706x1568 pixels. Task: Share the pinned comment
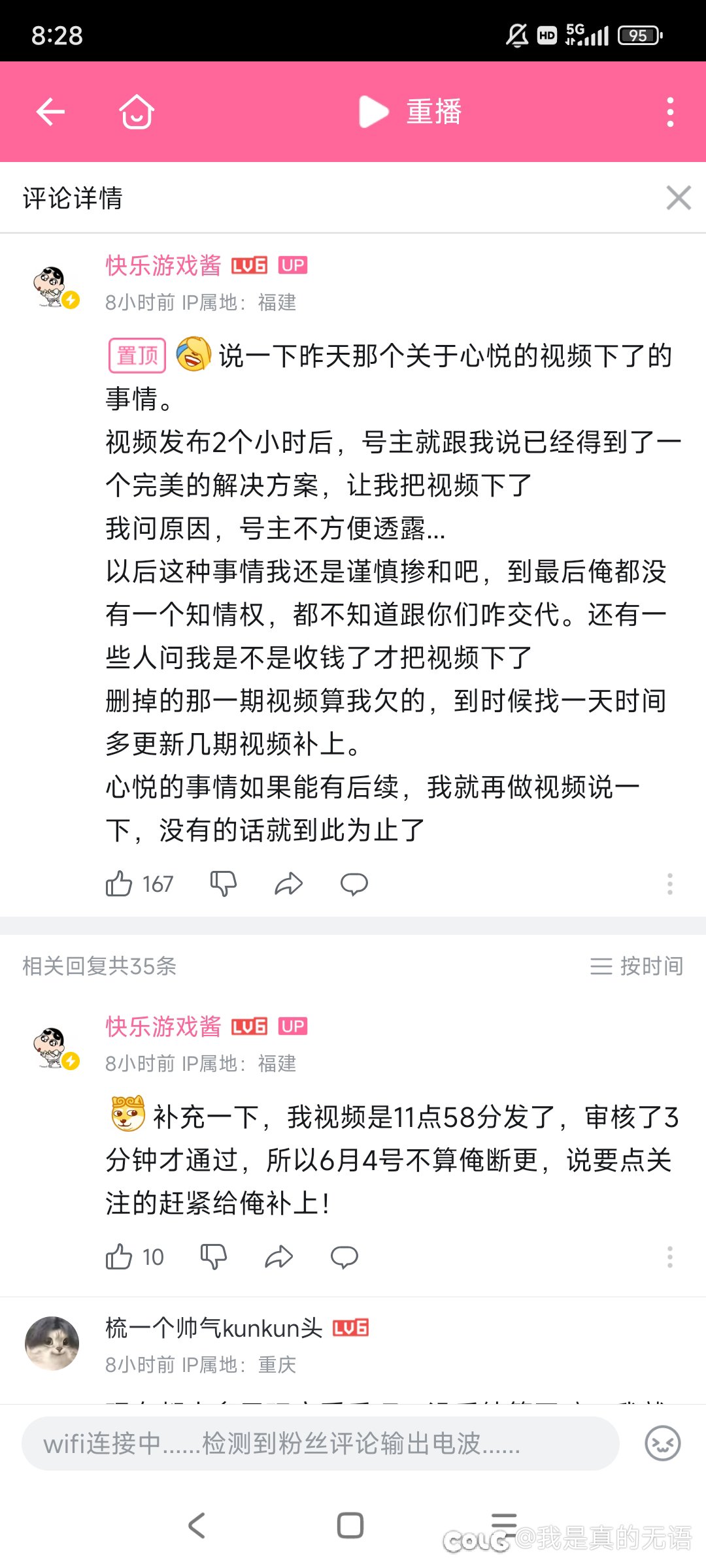(288, 884)
